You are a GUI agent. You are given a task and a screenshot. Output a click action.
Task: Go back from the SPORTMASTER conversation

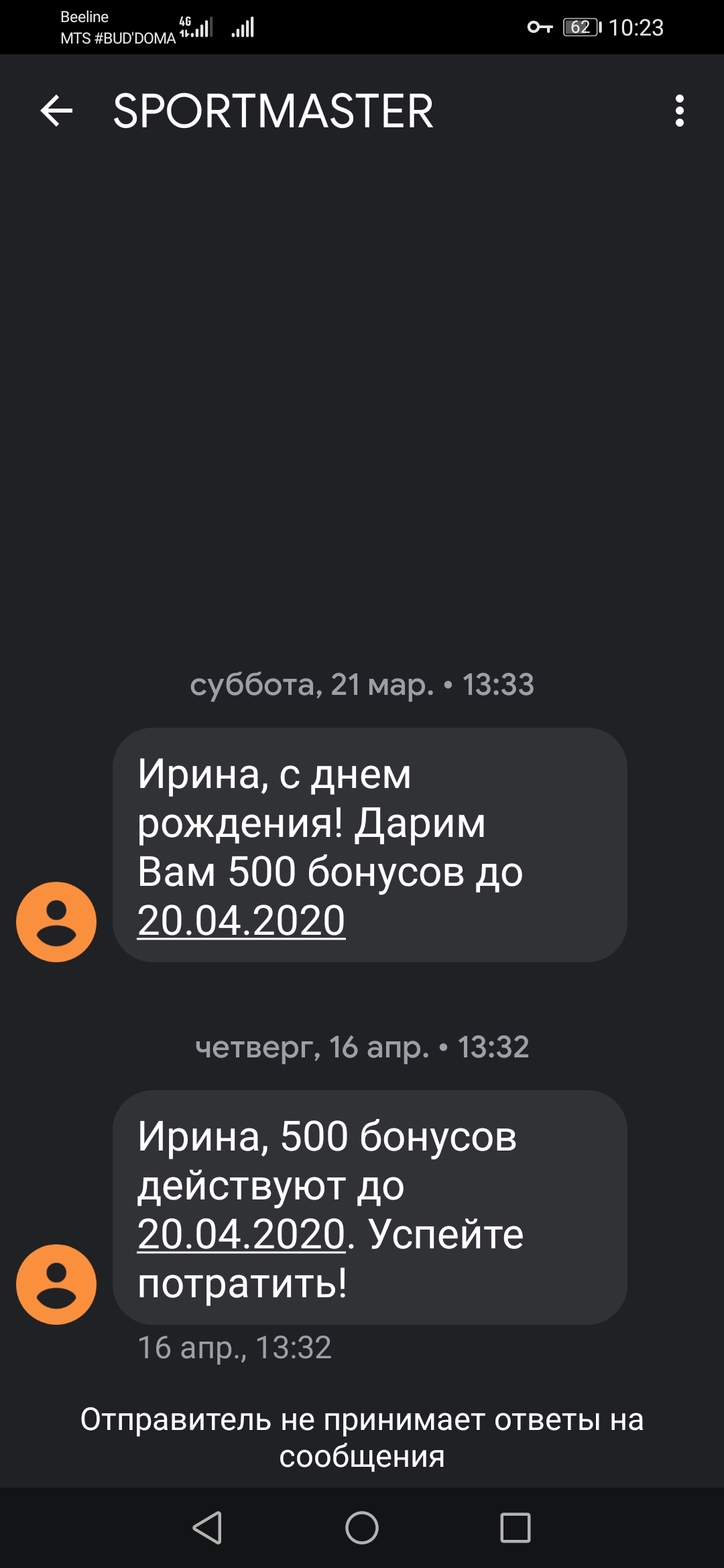point(56,111)
